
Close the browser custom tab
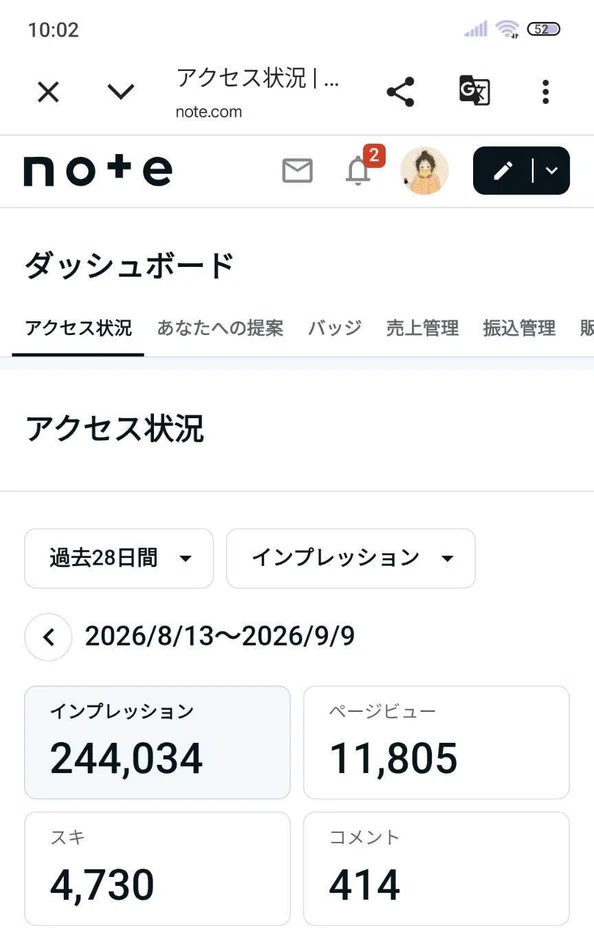pos(48,92)
